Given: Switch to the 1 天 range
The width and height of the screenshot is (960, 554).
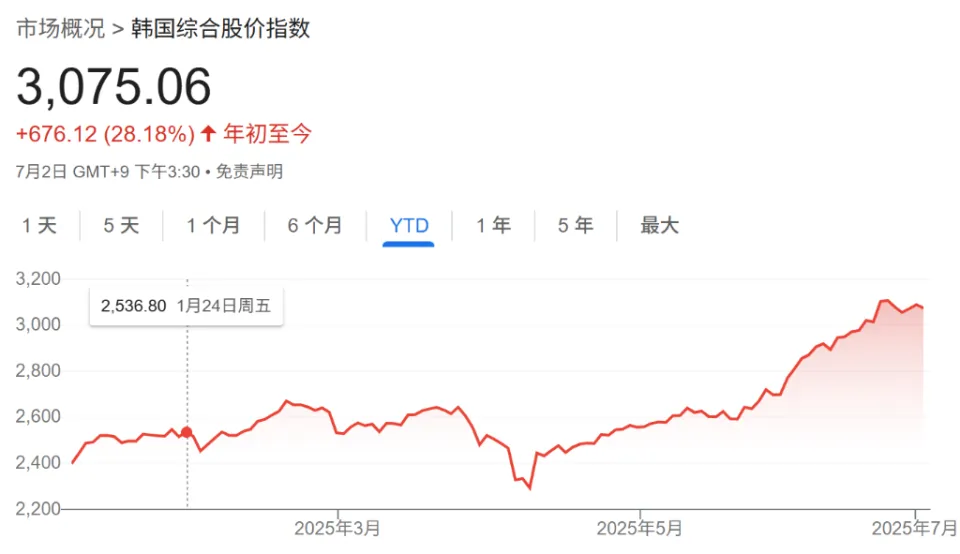Looking at the screenshot, I should coord(40,226).
